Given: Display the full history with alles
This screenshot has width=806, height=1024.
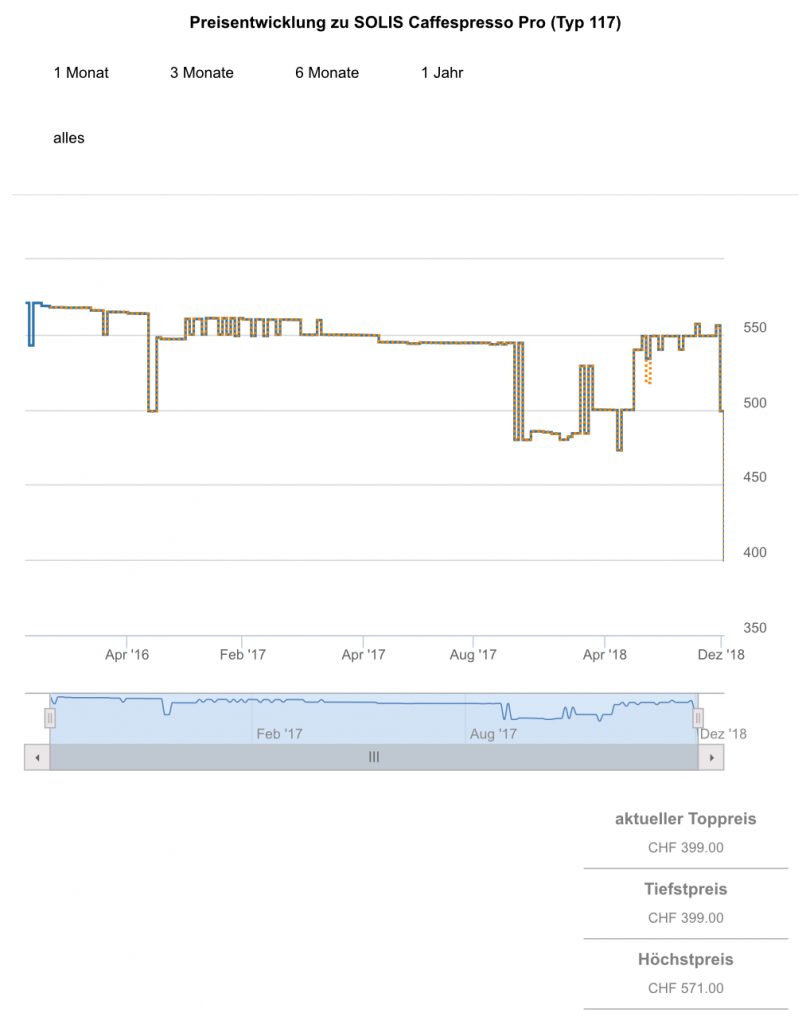Looking at the screenshot, I should (69, 138).
